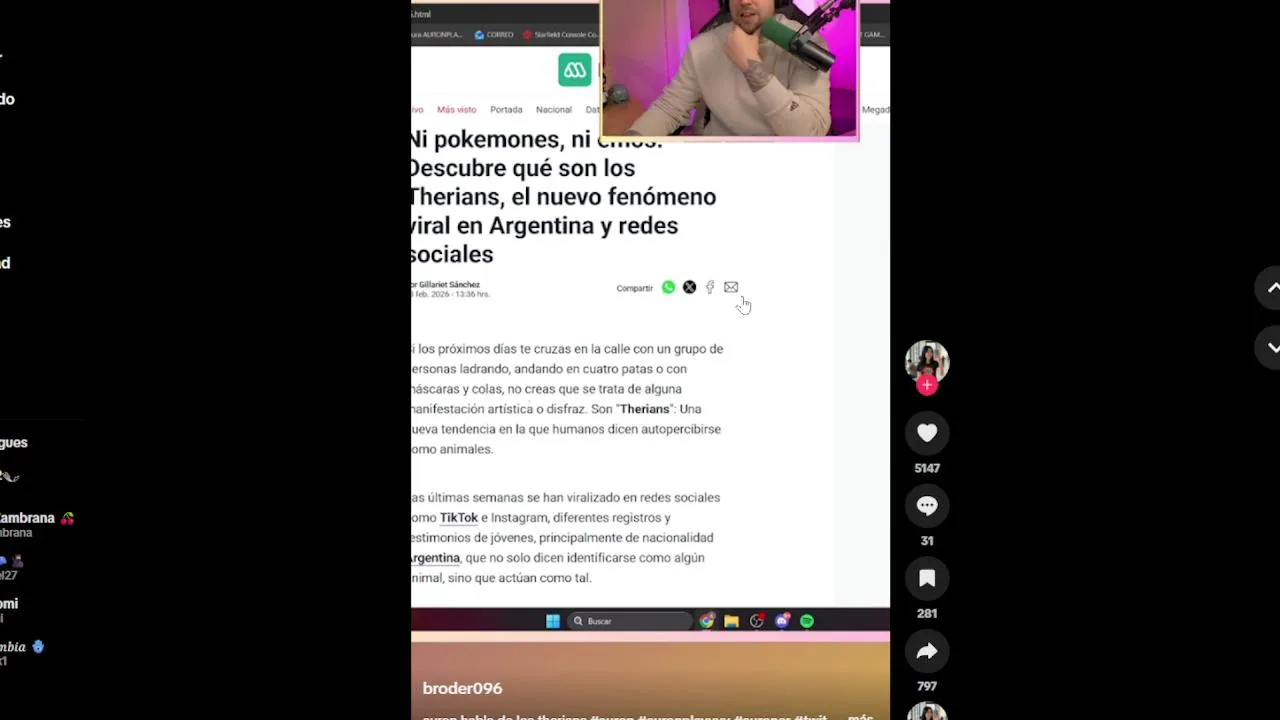
Task: Like this video with the heart icon
Action: 927,433
